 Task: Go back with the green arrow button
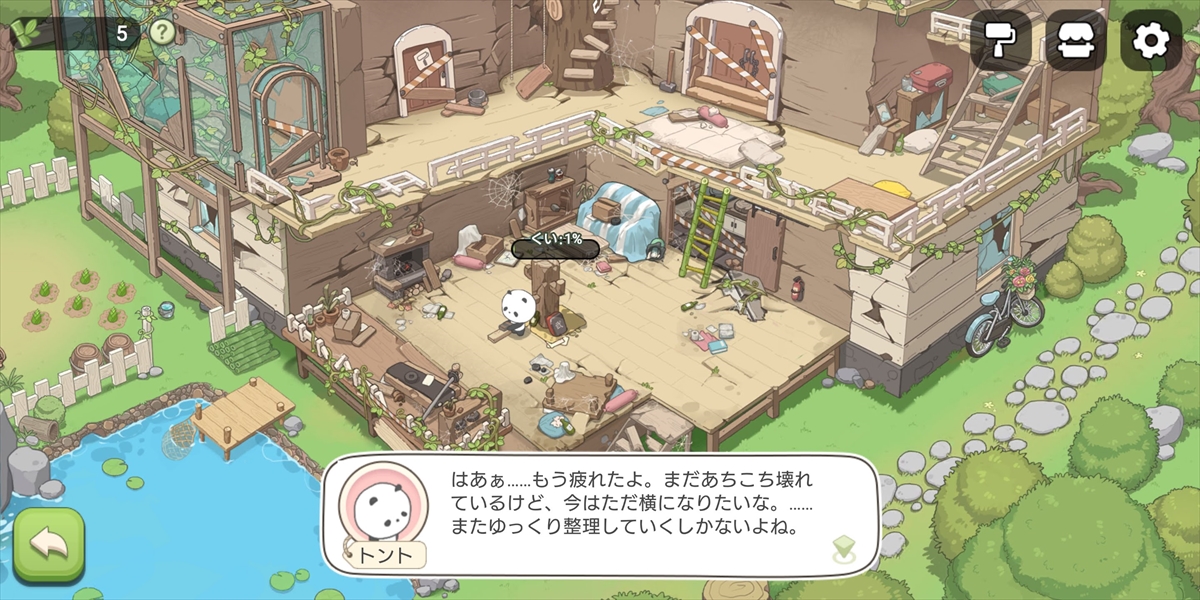pos(48,545)
